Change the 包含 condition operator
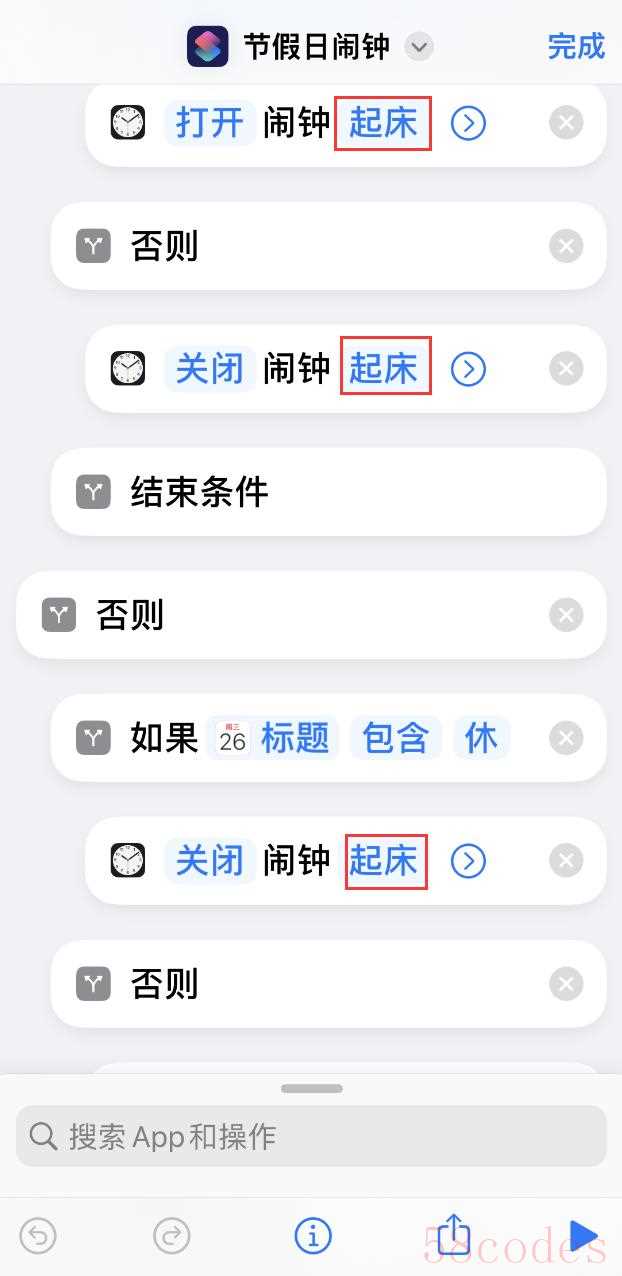The height and width of the screenshot is (1276, 622). tap(395, 738)
